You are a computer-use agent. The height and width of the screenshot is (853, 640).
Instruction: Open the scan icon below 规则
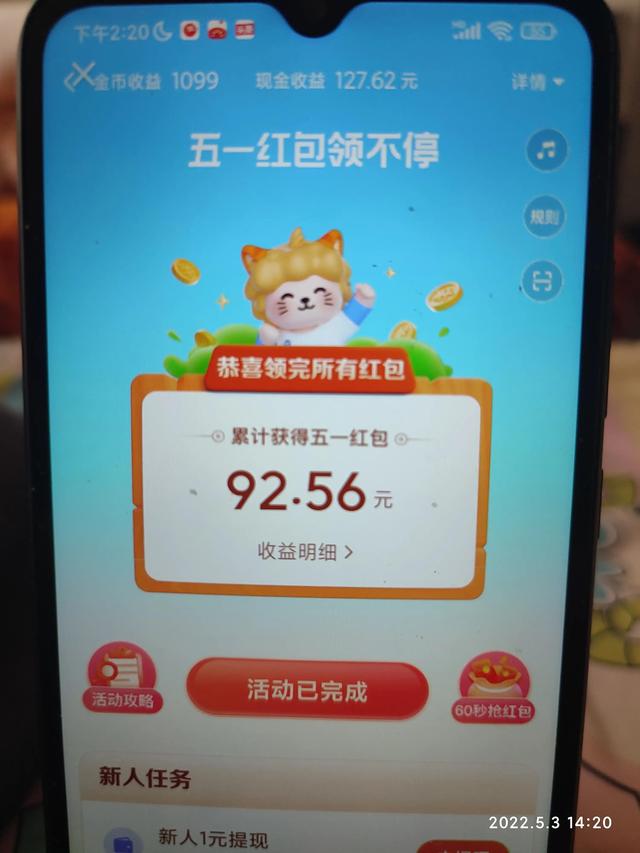click(x=543, y=281)
